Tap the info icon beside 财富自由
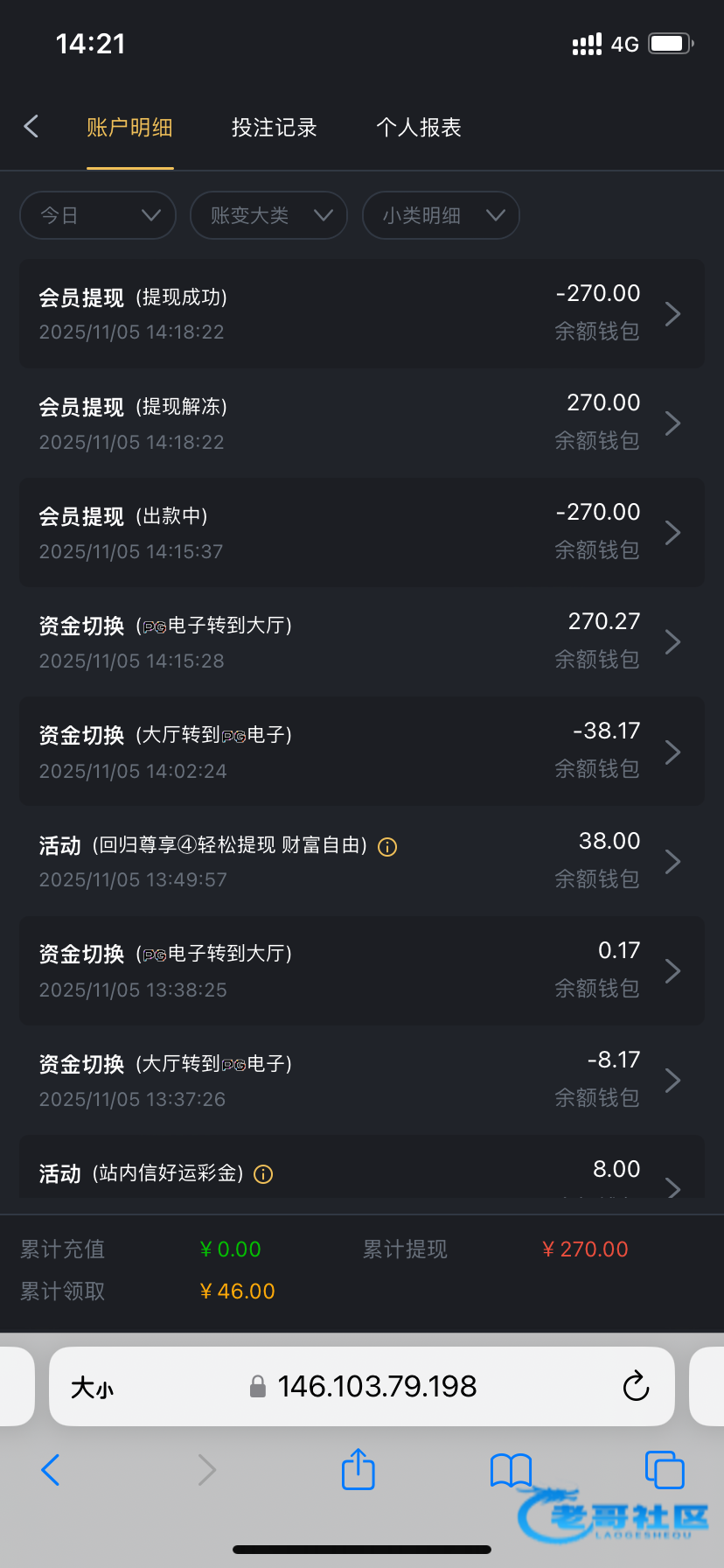Image resolution: width=724 pixels, height=1568 pixels. click(x=387, y=847)
